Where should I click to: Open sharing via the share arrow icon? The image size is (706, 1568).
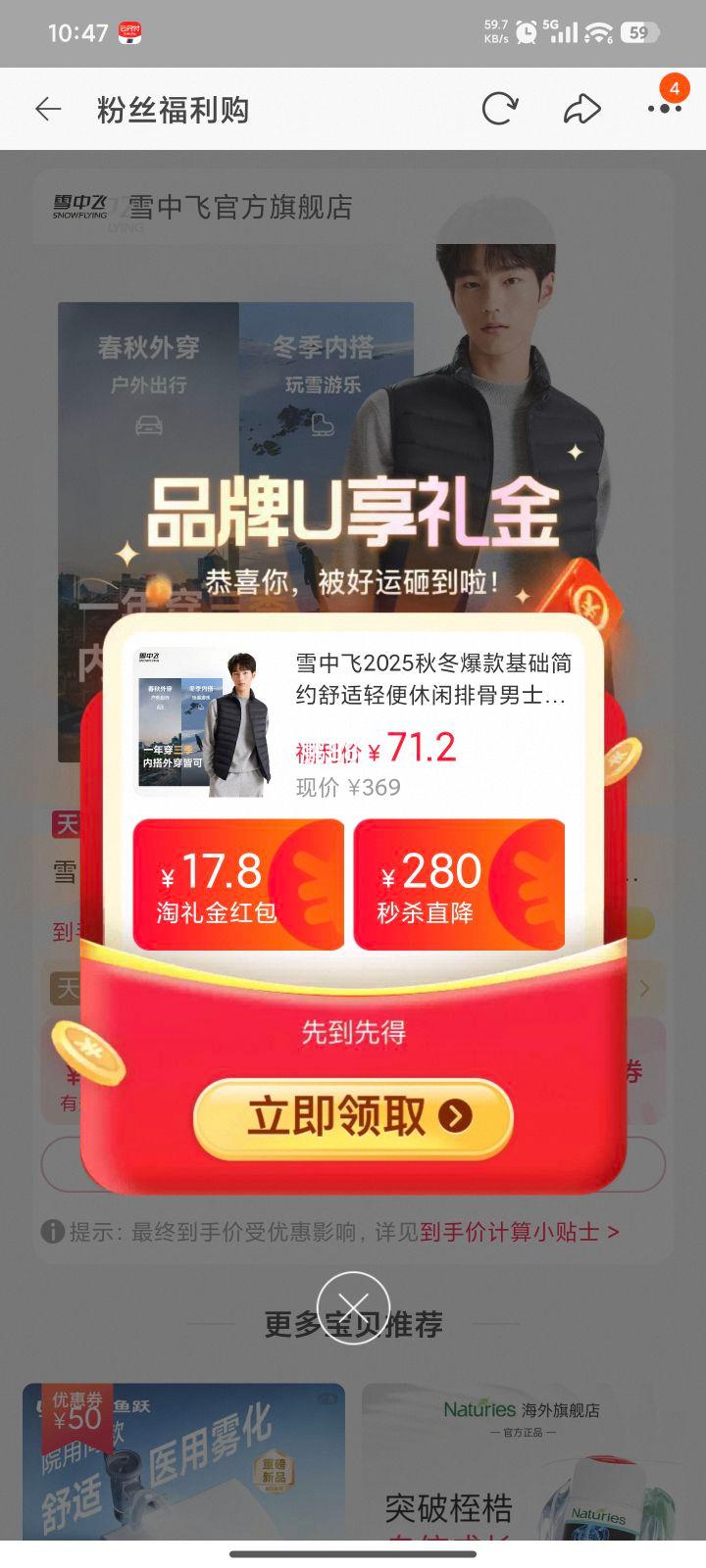(x=582, y=108)
